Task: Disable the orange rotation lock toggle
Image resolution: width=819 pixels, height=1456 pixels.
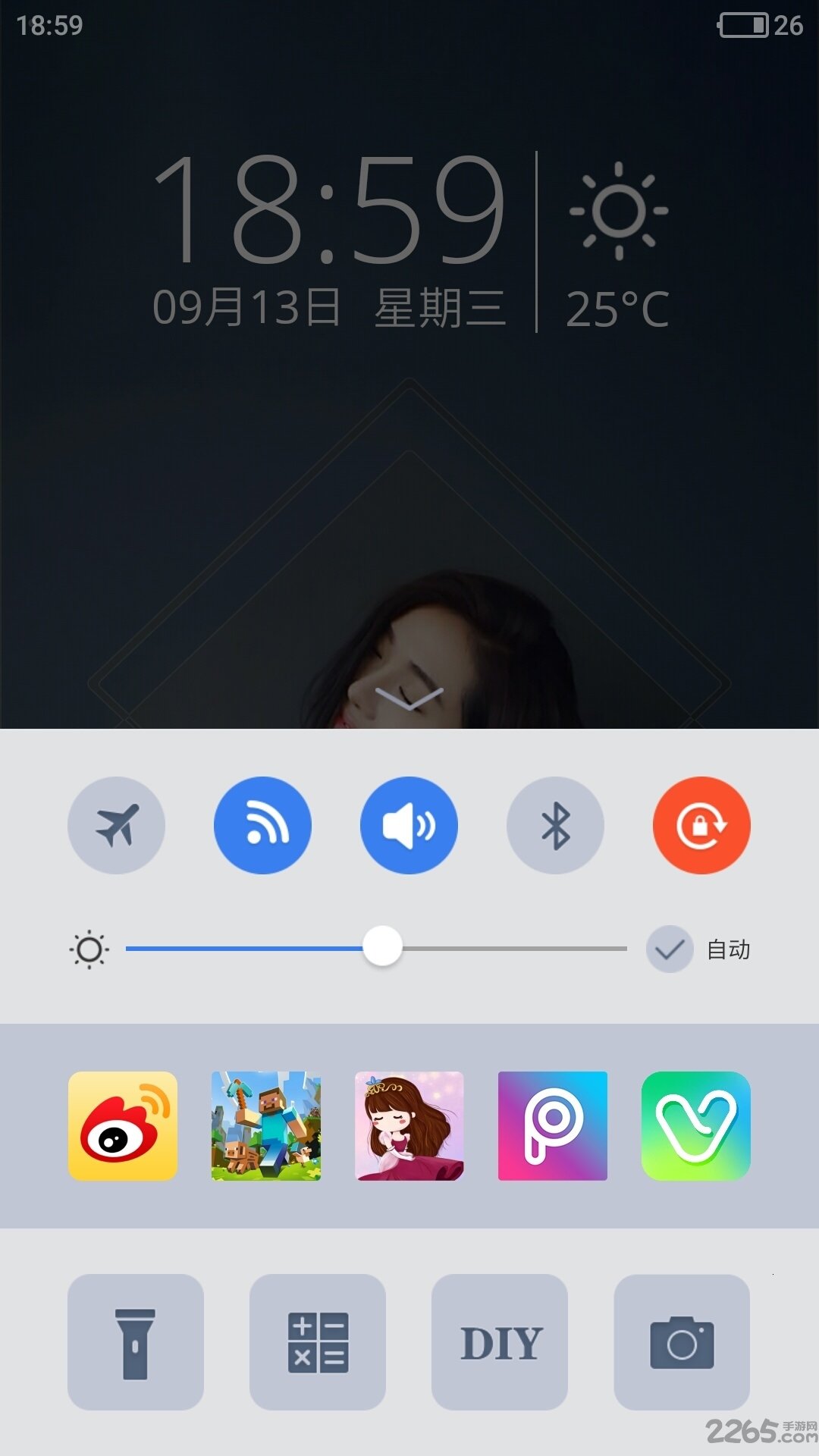Action: [701, 826]
